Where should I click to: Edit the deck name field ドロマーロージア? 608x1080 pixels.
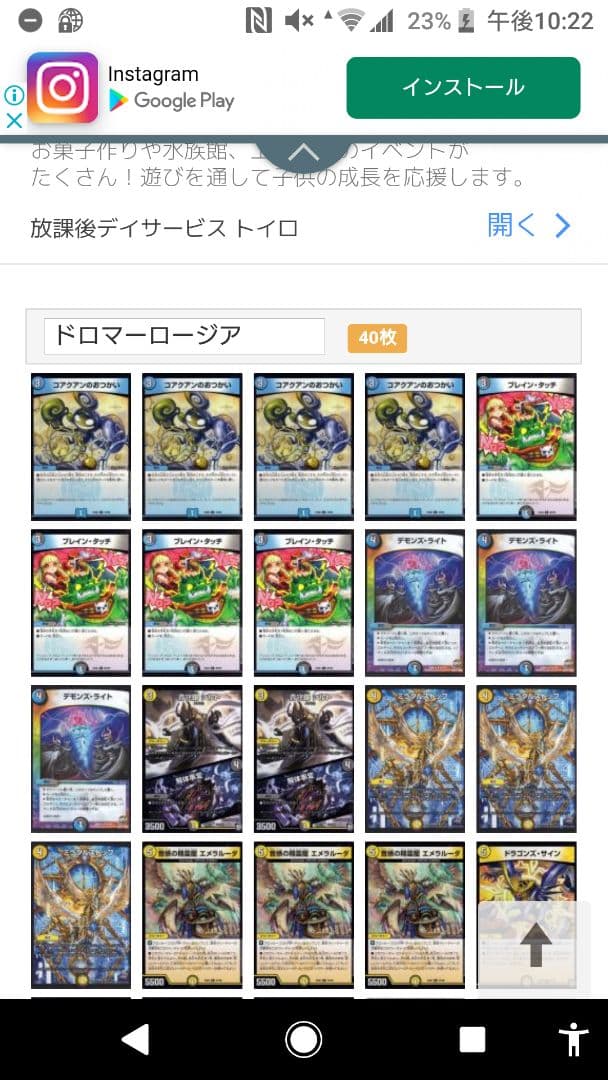click(184, 336)
